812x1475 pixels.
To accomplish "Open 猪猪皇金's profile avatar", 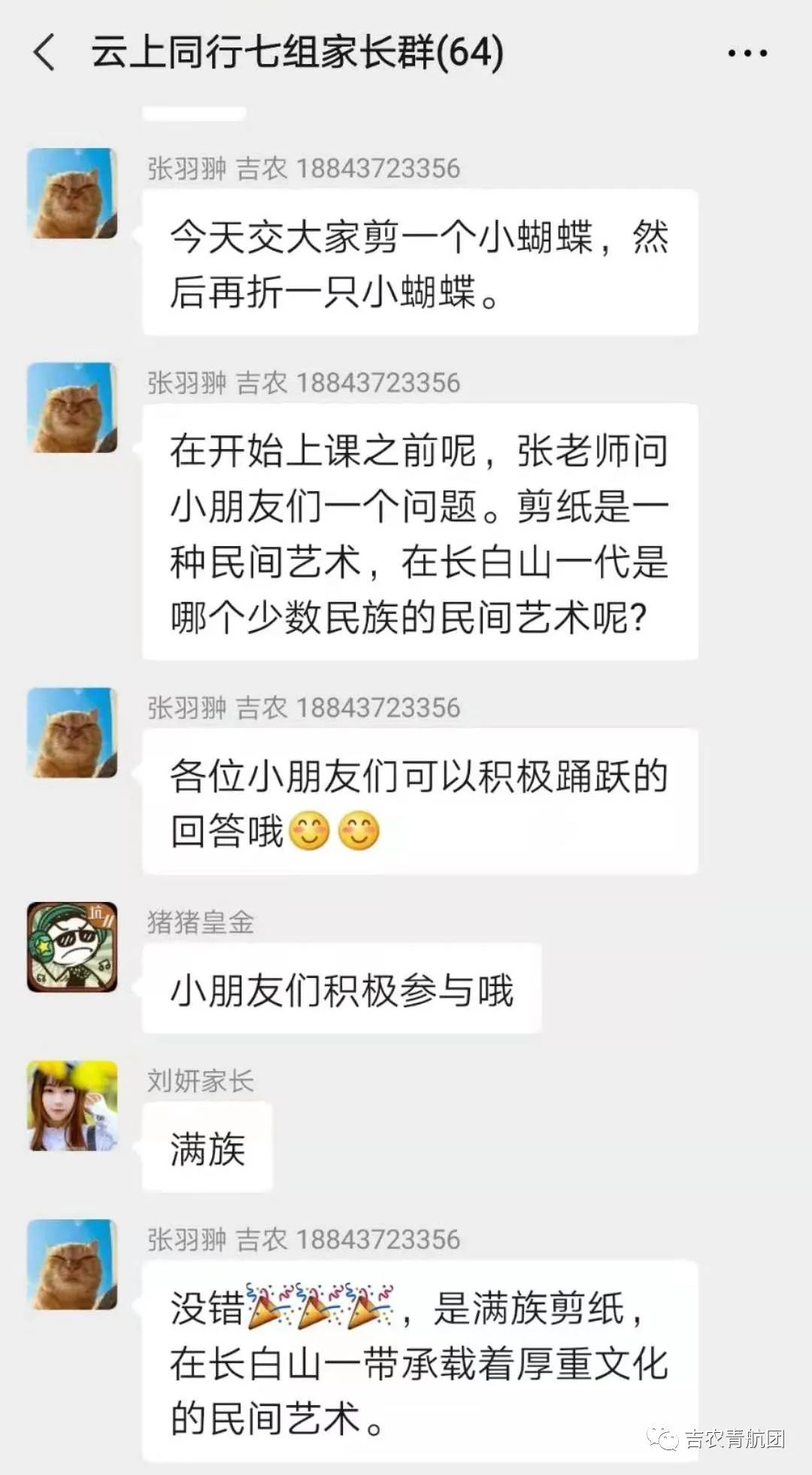I will (72, 947).
